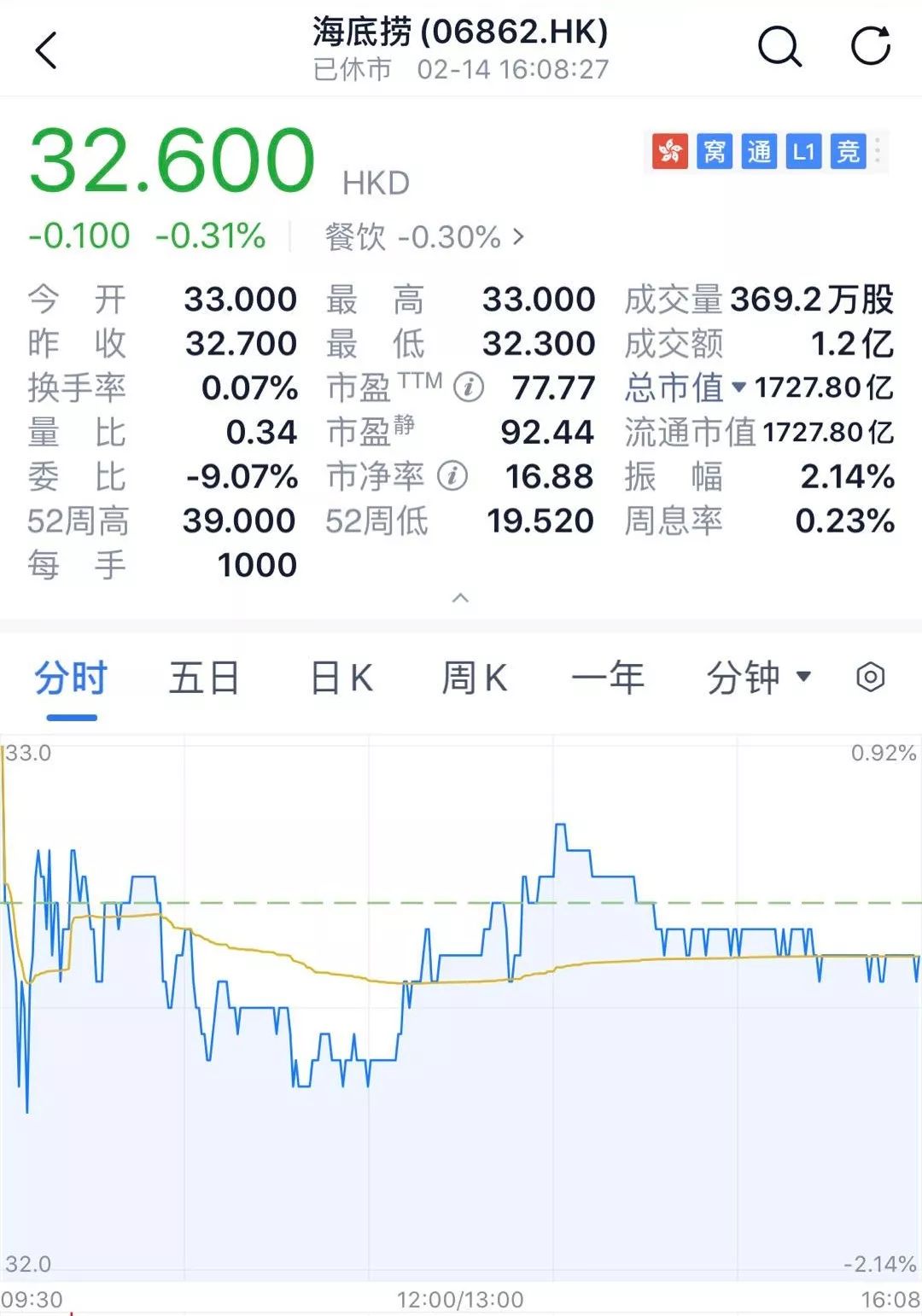
Task: Show info for 市净率
Action: 452,476
